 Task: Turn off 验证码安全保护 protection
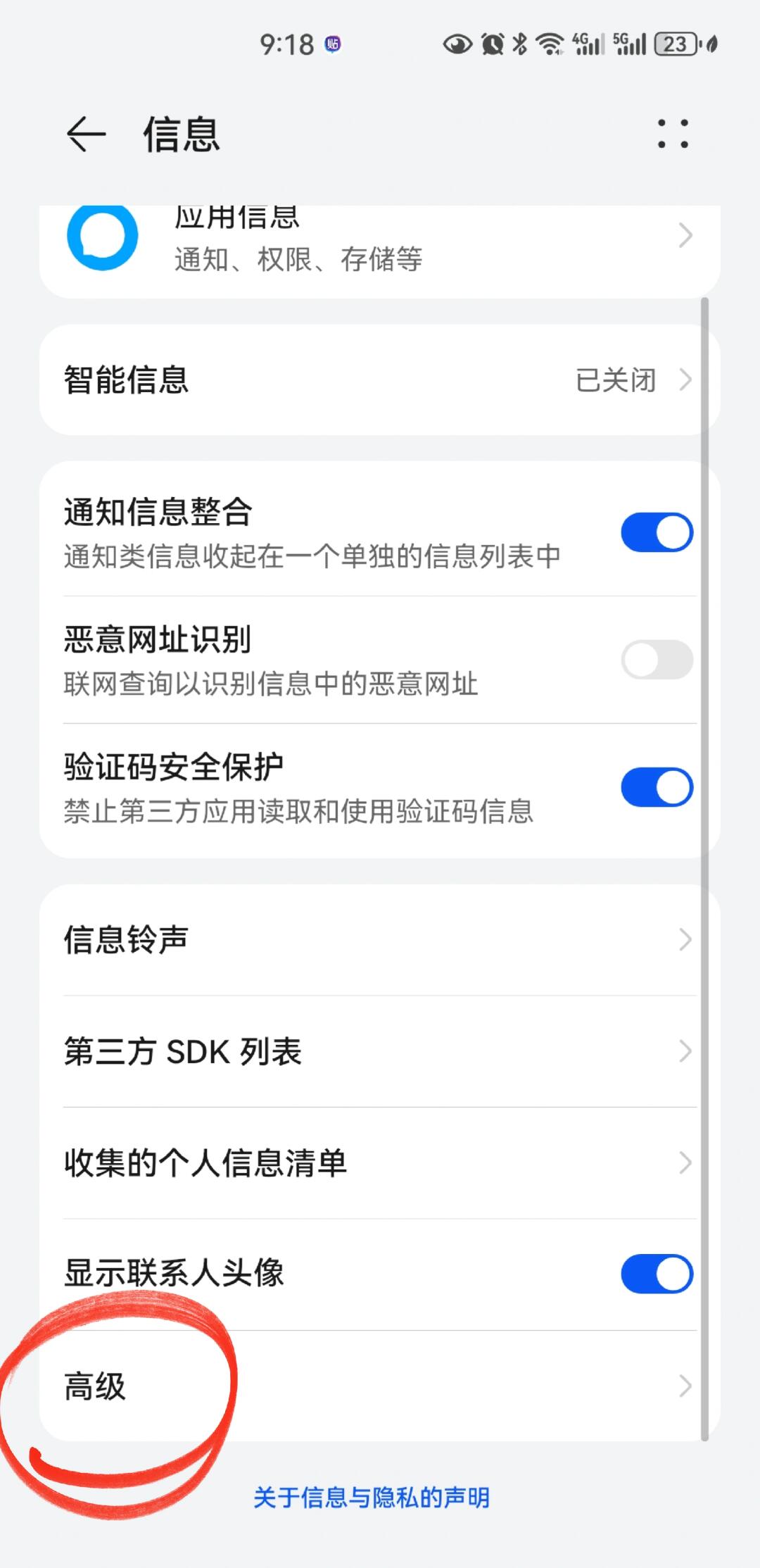(656, 786)
